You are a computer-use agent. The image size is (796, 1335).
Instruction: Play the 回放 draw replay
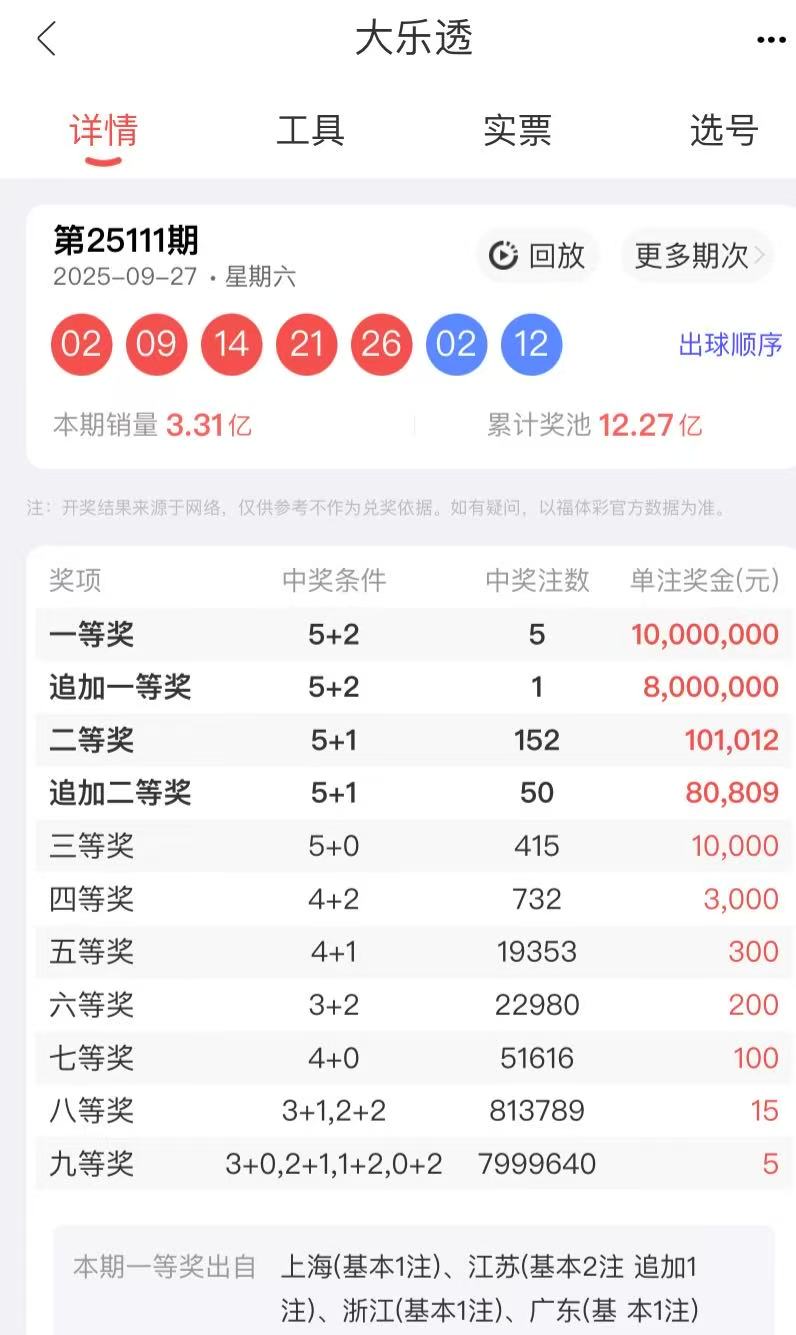pos(537,256)
